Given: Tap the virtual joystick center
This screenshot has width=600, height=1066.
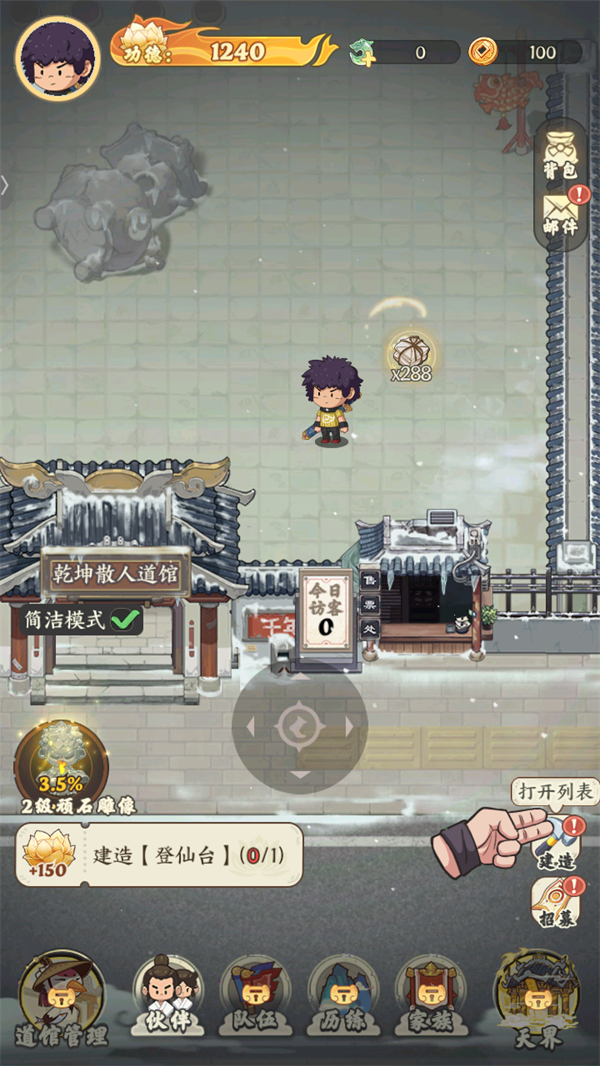Looking at the screenshot, I should [300, 727].
